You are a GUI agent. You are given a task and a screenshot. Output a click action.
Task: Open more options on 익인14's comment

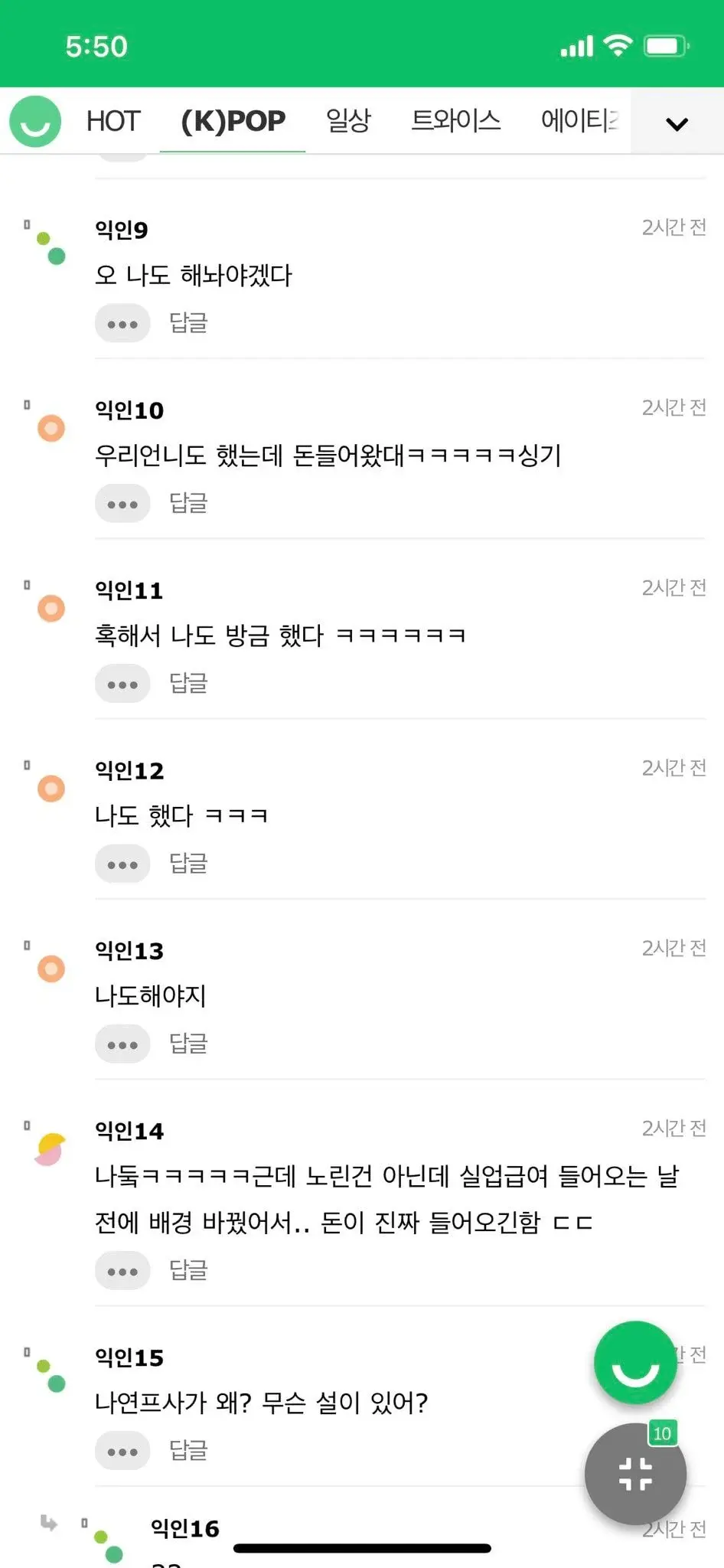(x=122, y=1271)
